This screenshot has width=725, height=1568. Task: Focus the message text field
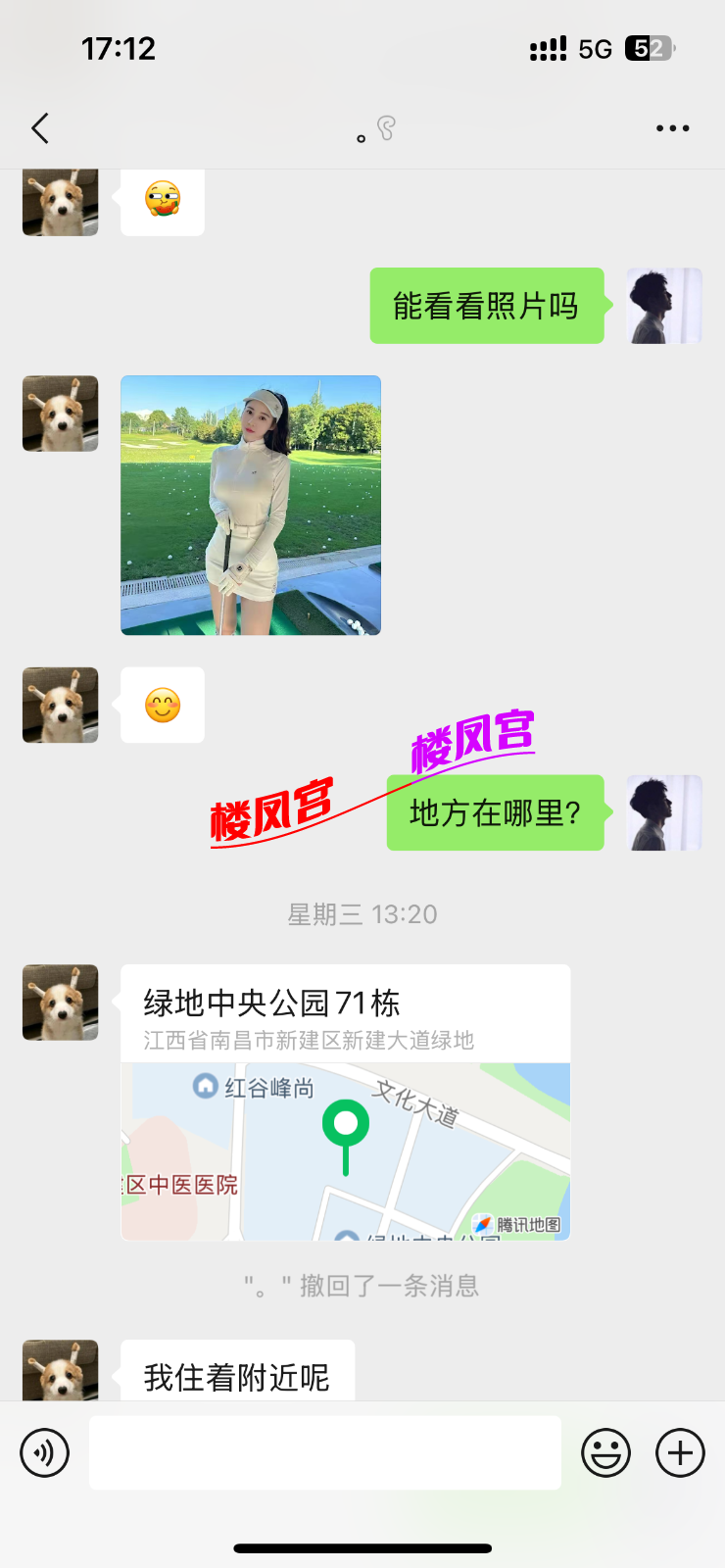pos(324,1452)
